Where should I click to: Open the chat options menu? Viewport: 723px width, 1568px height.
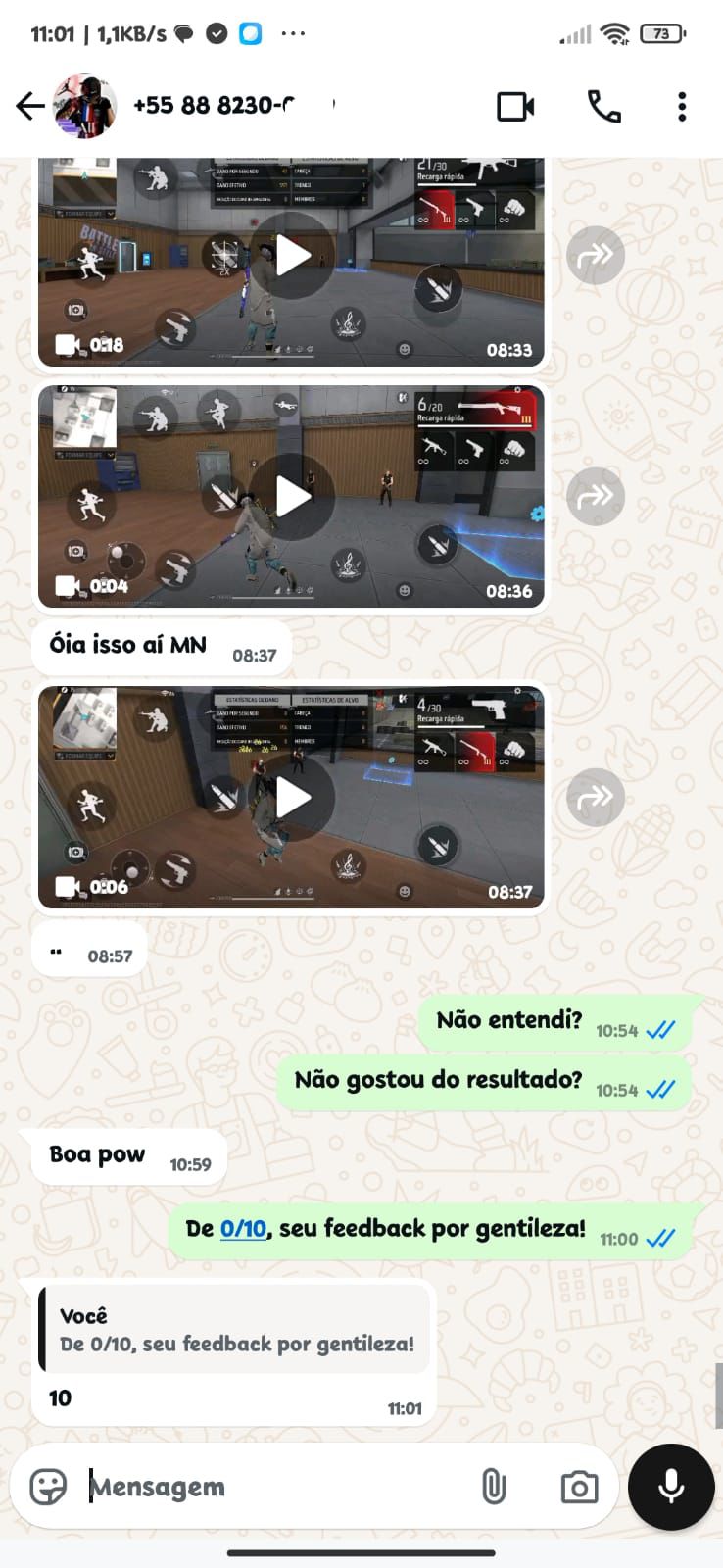pyautogui.click(x=682, y=106)
